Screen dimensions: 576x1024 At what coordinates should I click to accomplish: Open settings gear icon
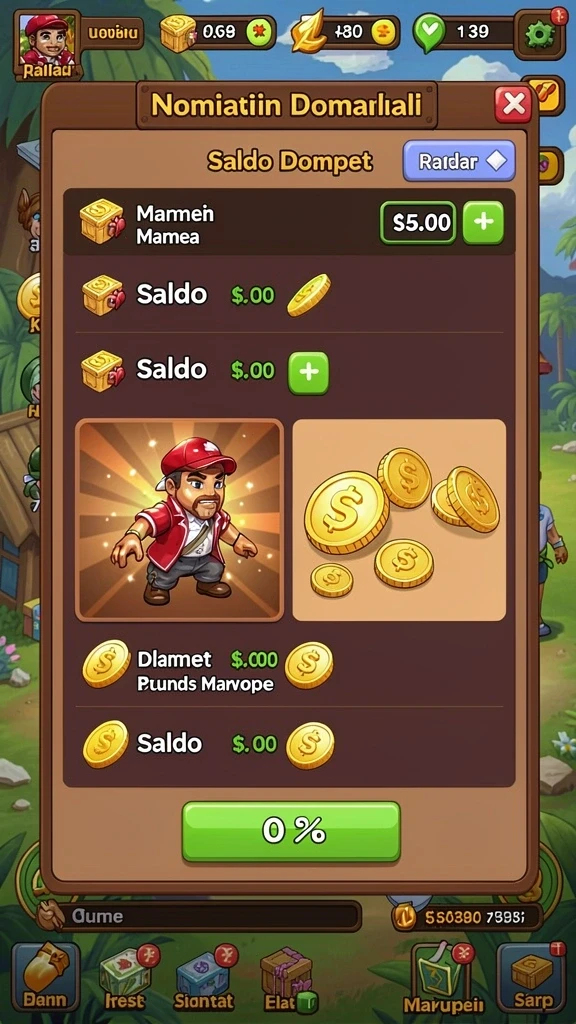pos(539,34)
